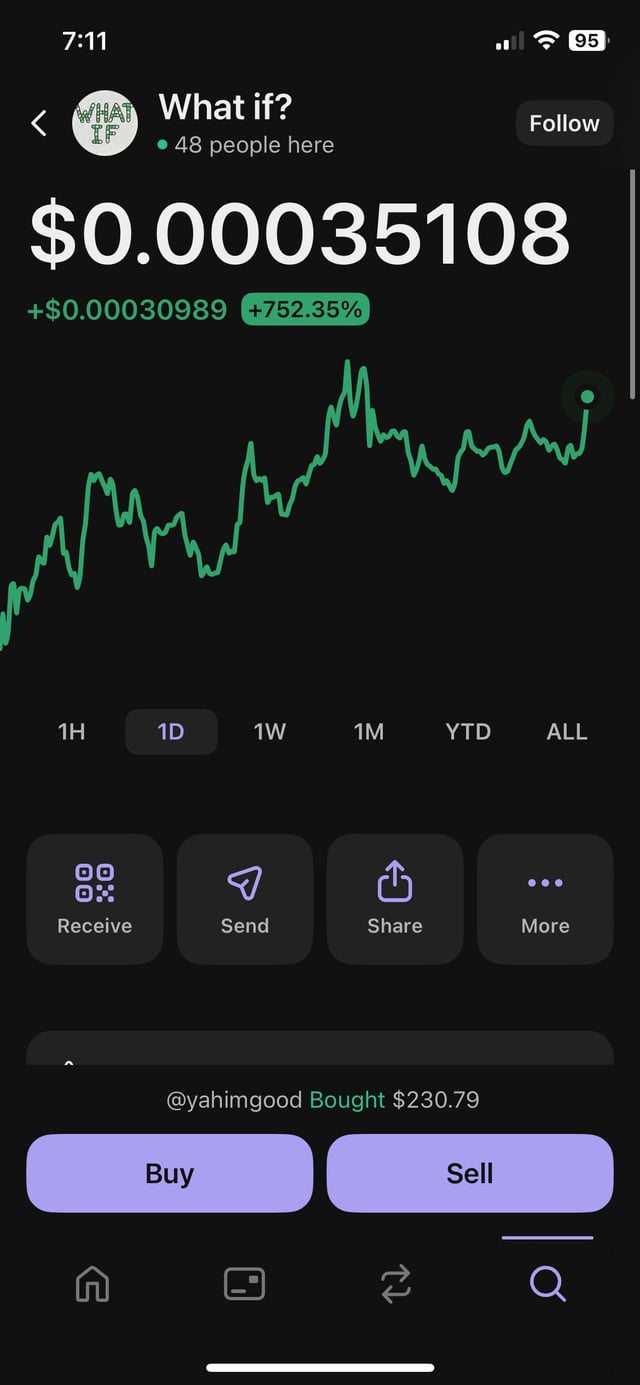The image size is (640, 1385).
Task: Show the ALL time chart
Action: tap(567, 732)
